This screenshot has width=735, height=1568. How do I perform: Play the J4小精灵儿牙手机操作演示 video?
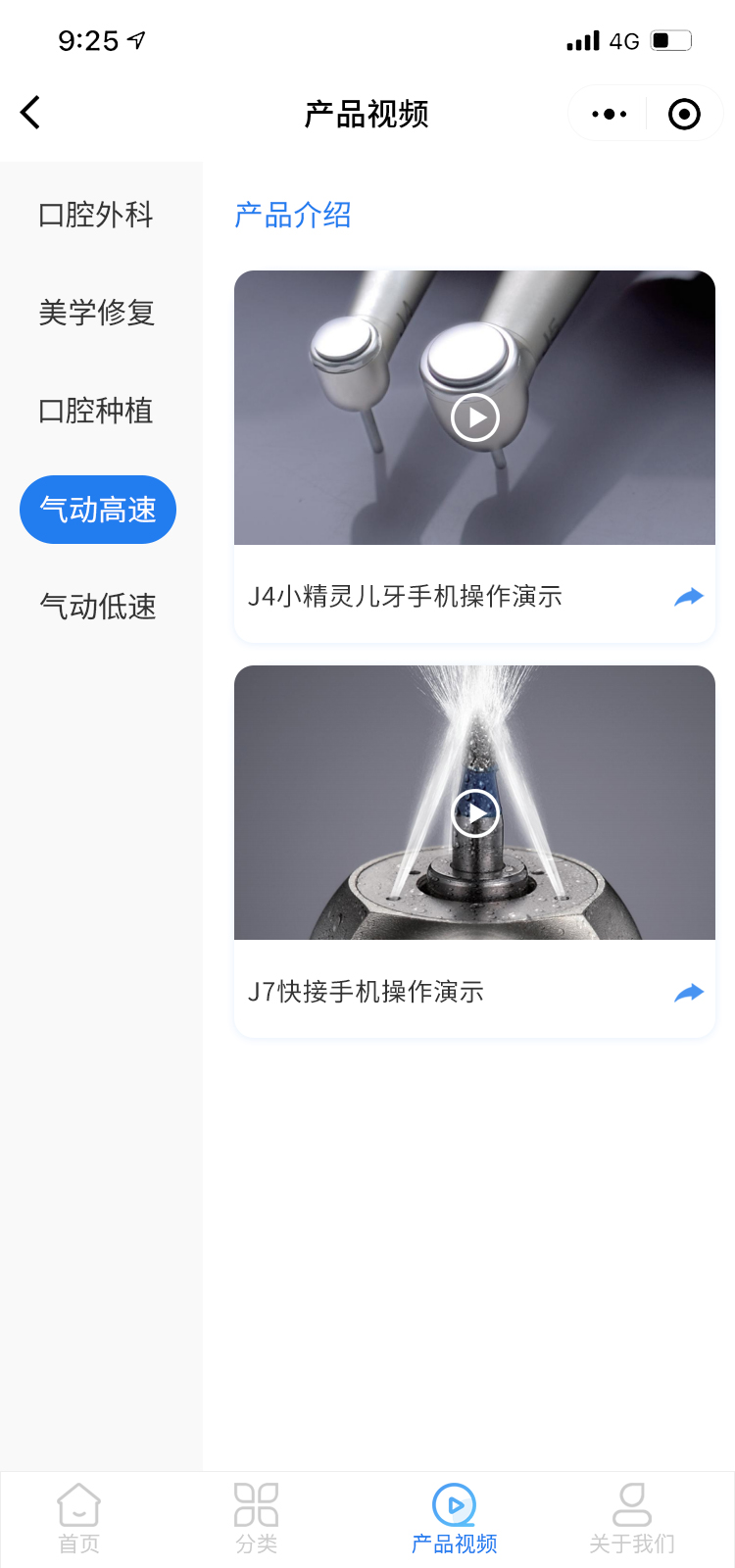475,417
